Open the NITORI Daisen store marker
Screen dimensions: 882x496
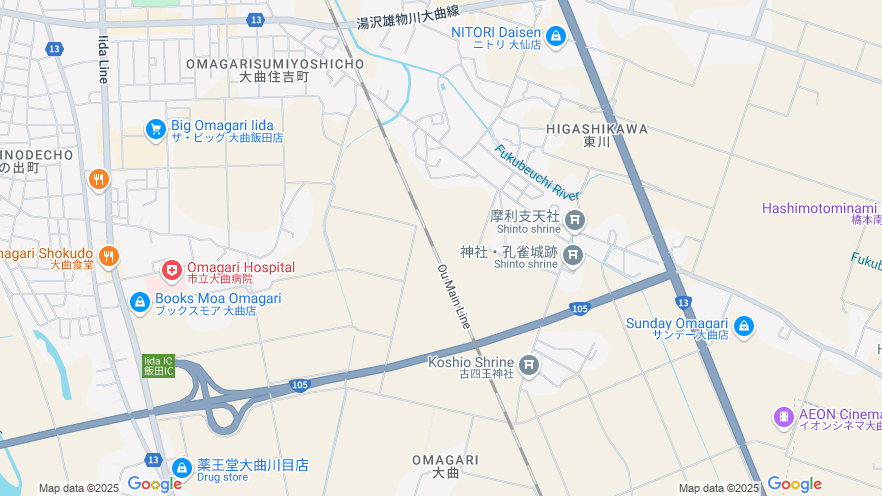[556, 38]
